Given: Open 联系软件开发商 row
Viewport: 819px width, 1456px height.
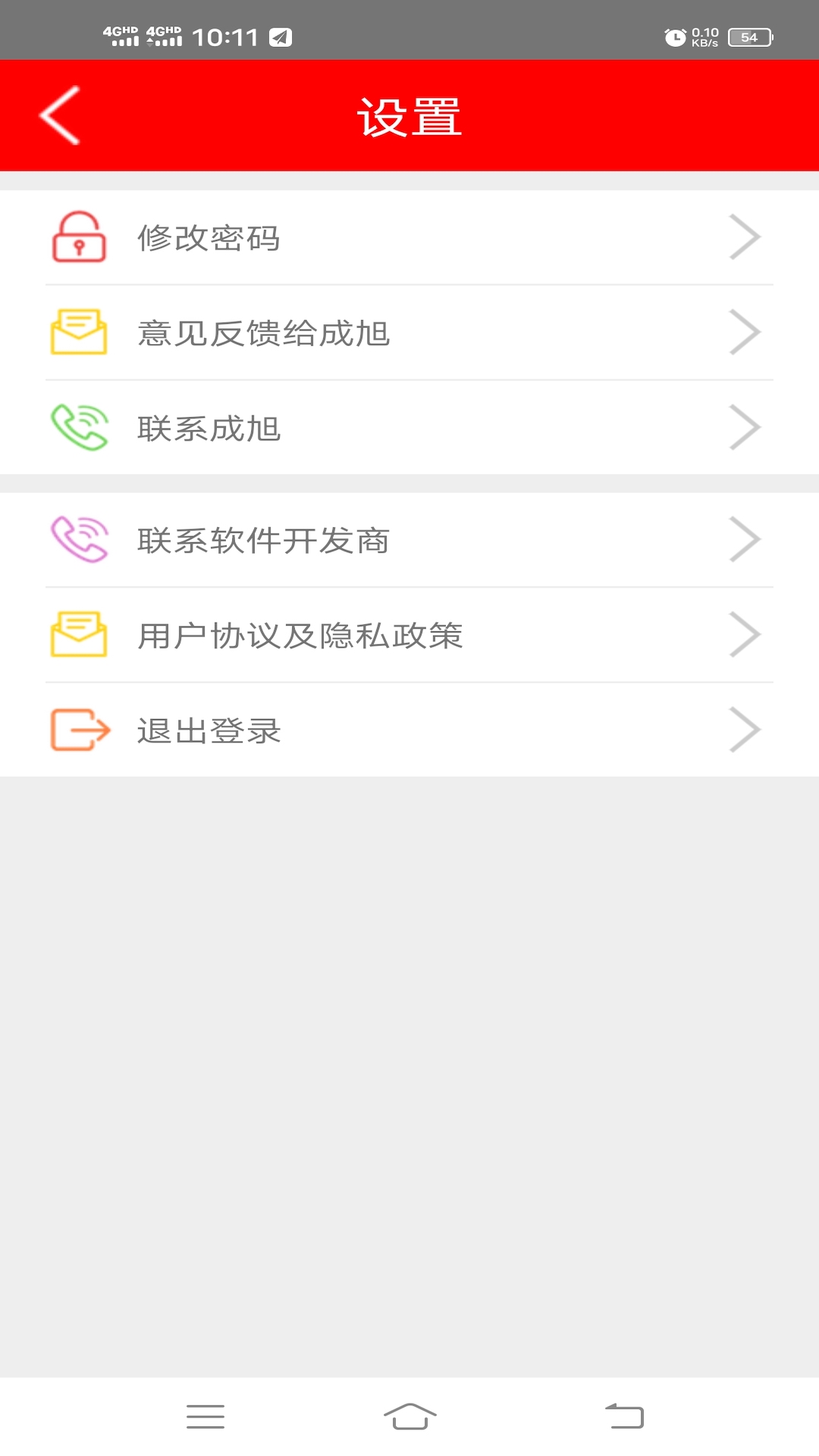Looking at the screenshot, I should coord(409,540).
